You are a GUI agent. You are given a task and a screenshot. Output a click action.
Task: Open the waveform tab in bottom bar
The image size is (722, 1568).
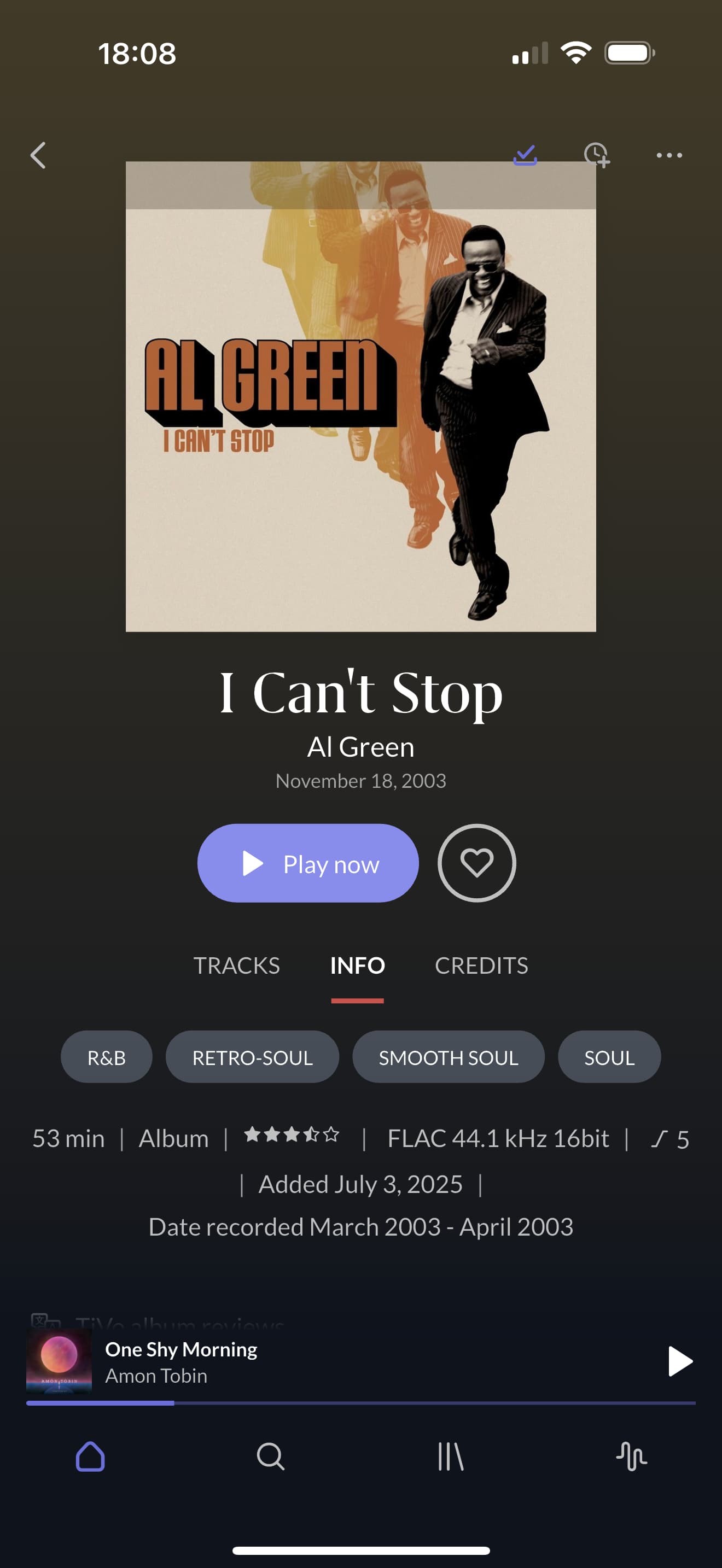pos(632,1456)
